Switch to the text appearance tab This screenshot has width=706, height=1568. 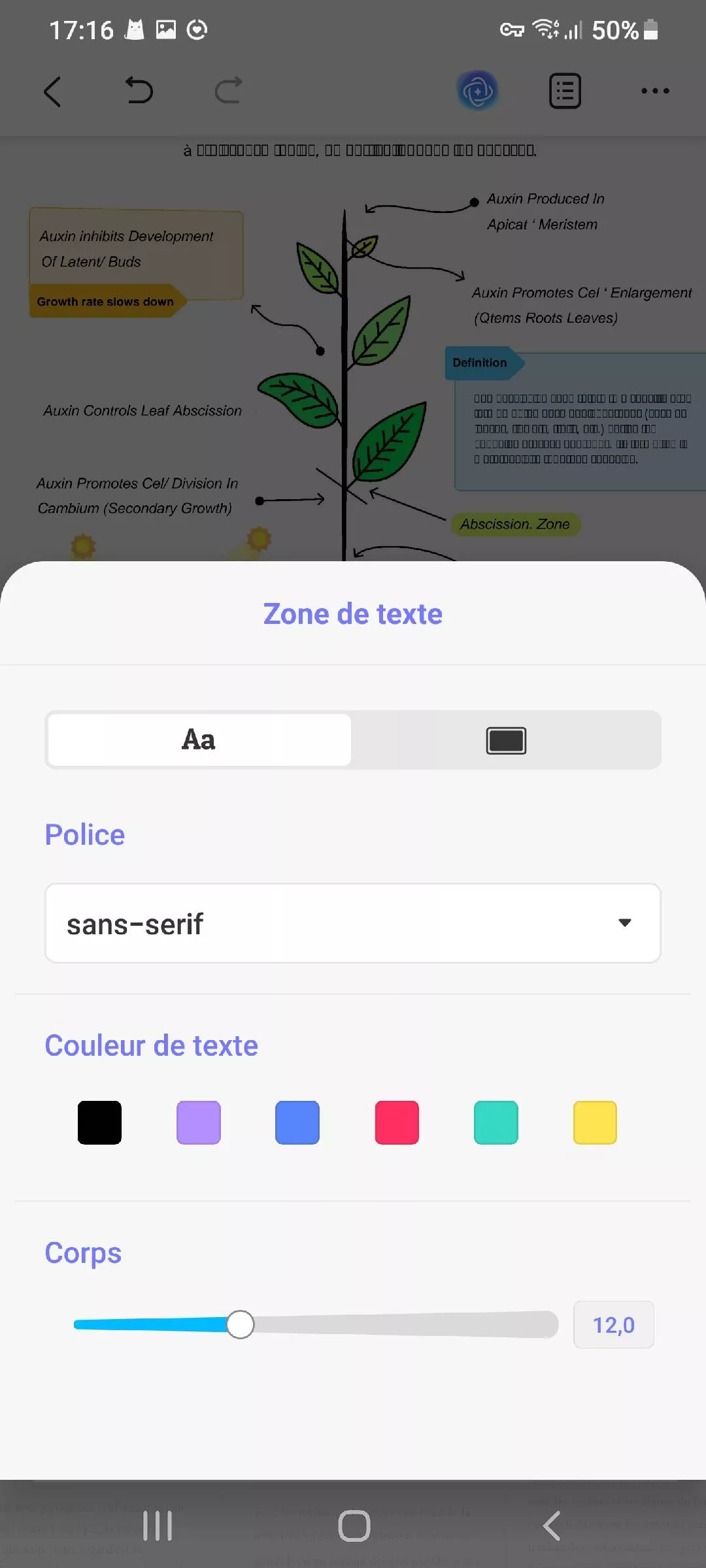point(197,740)
